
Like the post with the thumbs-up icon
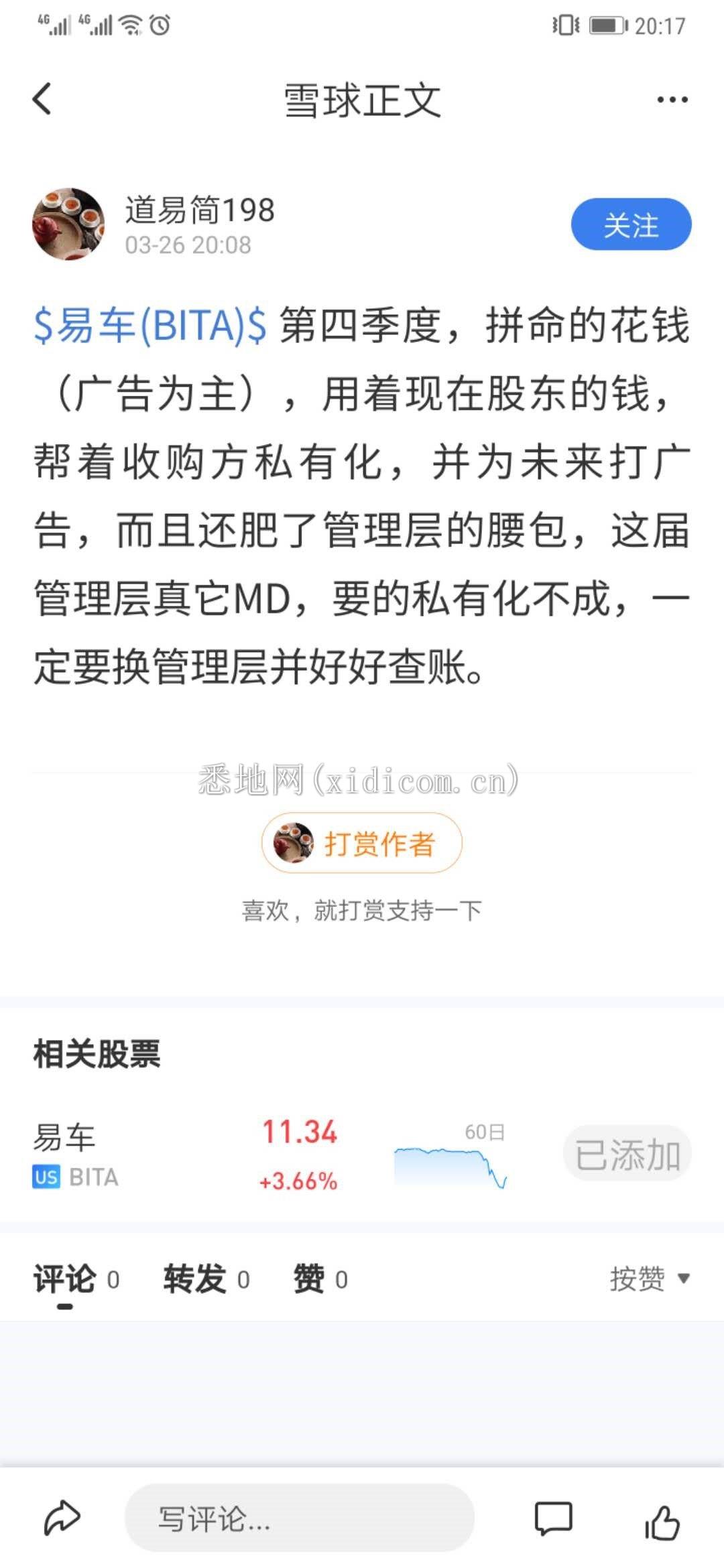pos(662,1520)
